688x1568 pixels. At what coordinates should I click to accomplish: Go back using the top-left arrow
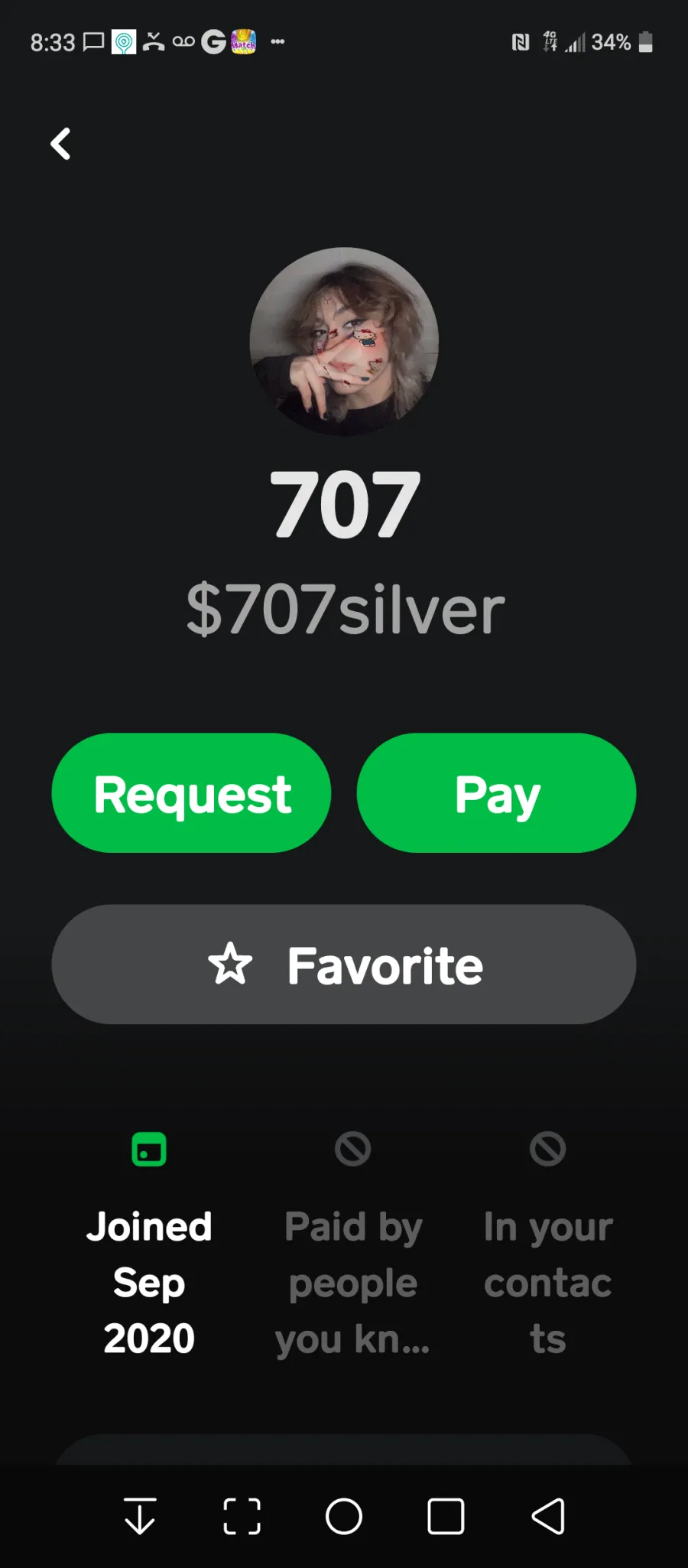point(60,144)
